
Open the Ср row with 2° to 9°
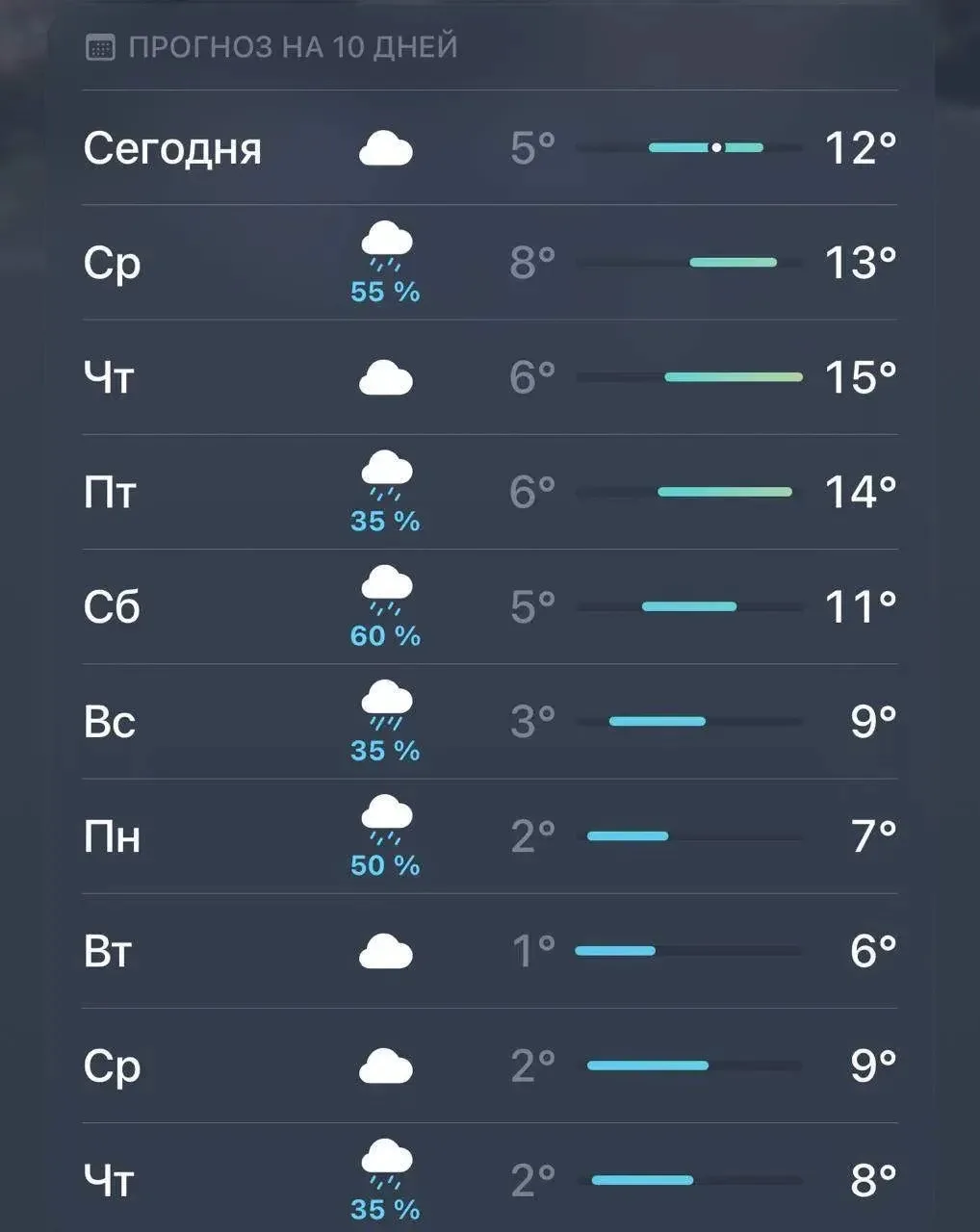(x=489, y=1065)
